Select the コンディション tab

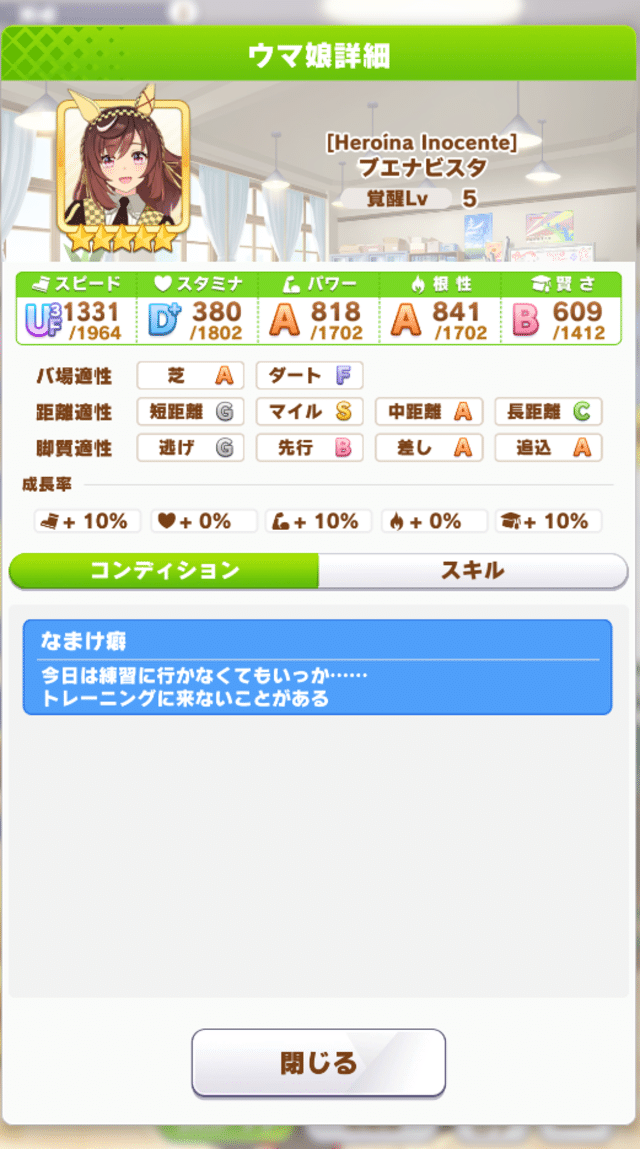[x=165, y=571]
